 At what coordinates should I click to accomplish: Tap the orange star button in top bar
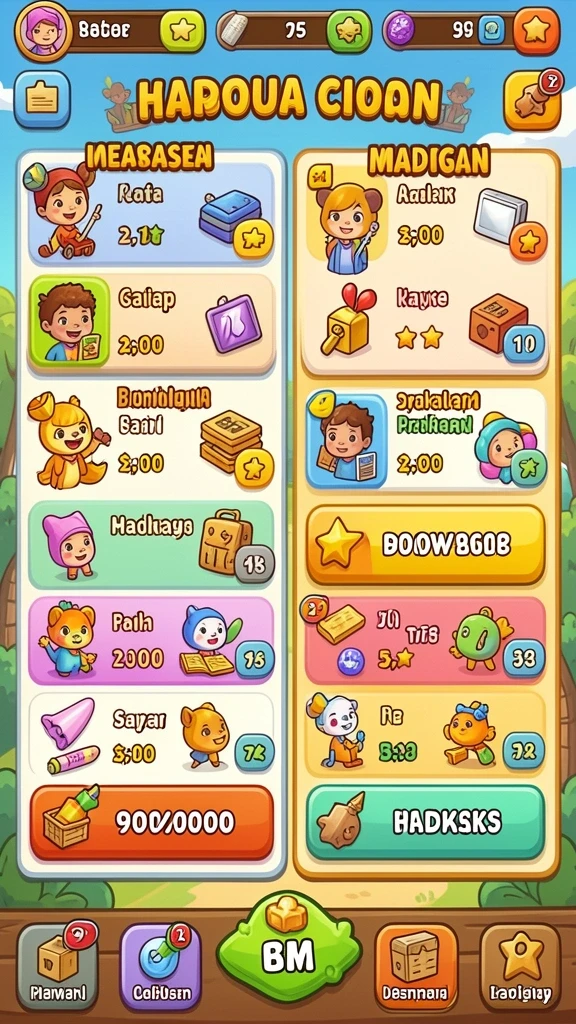click(x=536, y=31)
